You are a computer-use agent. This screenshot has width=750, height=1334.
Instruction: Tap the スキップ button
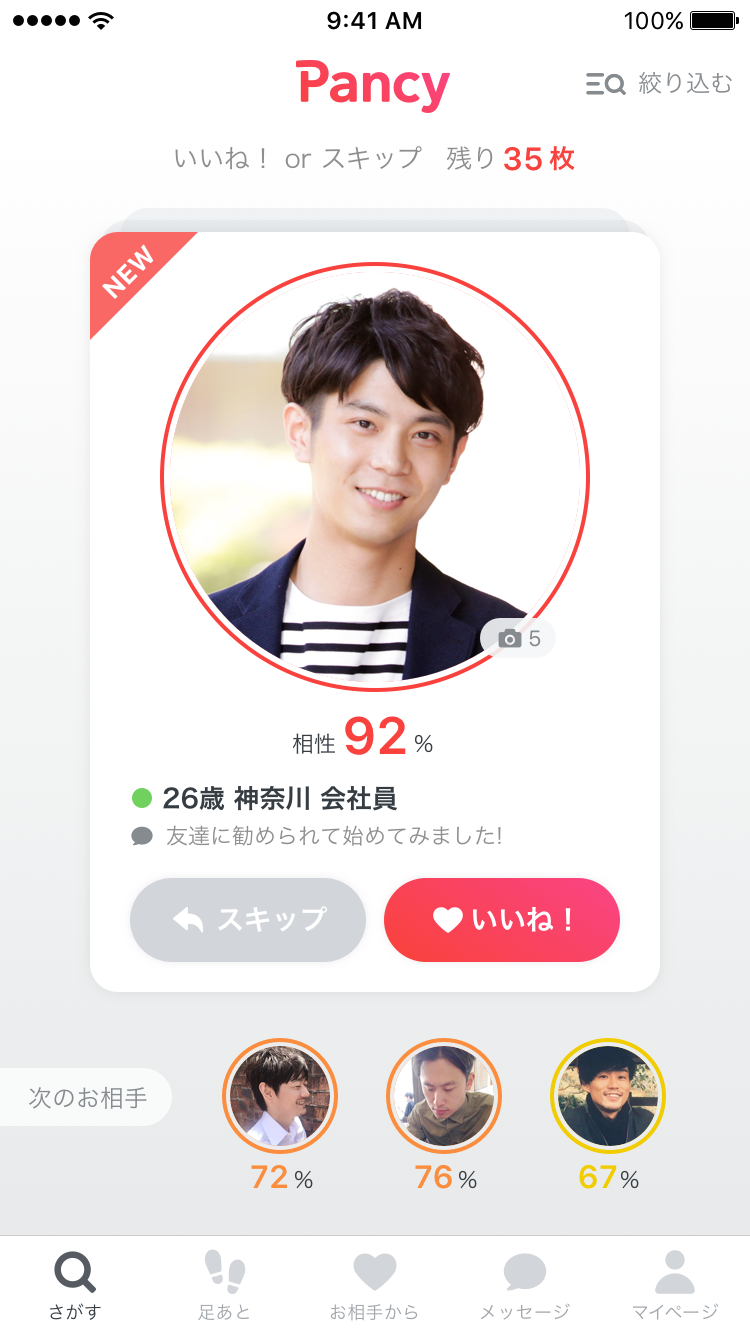[x=248, y=920]
